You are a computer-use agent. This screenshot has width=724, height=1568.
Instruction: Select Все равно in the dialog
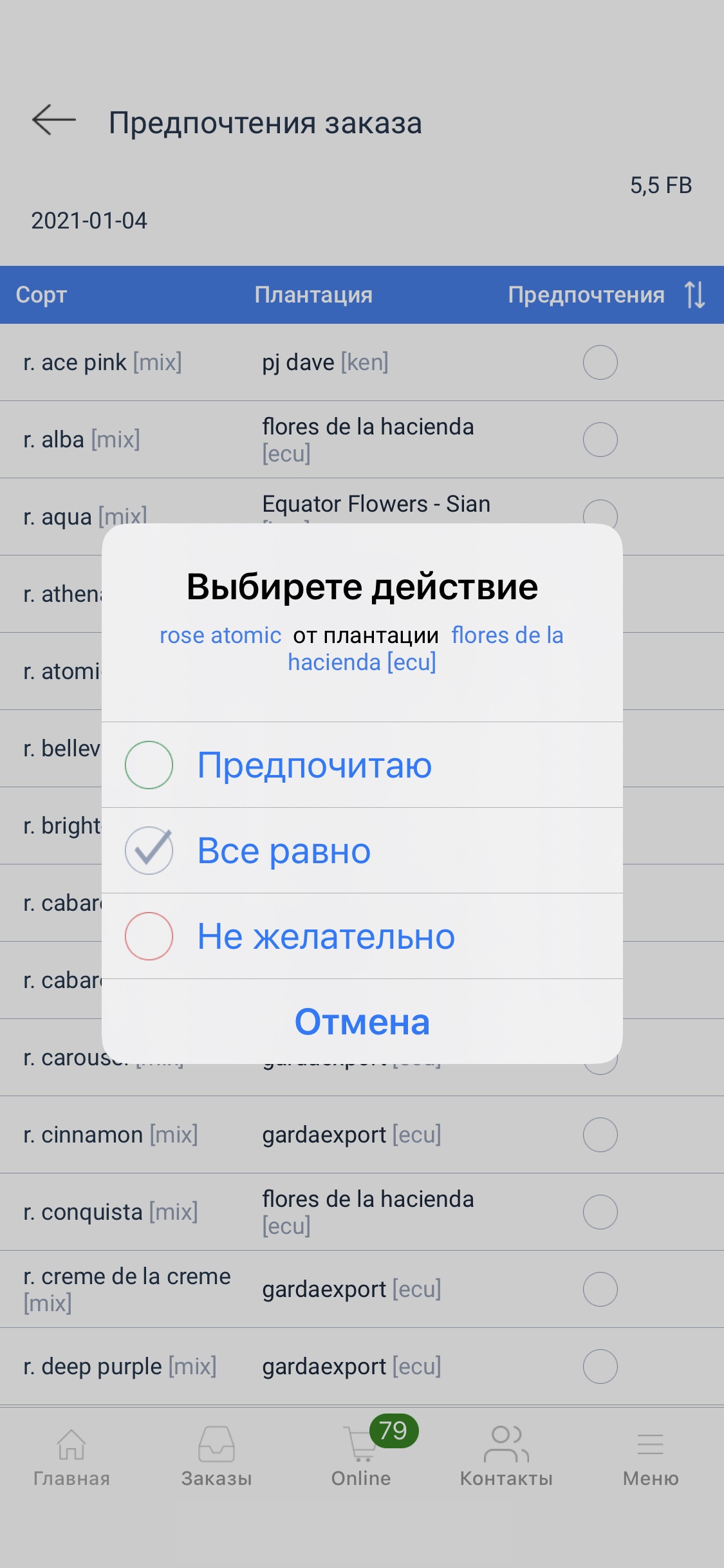click(362, 850)
